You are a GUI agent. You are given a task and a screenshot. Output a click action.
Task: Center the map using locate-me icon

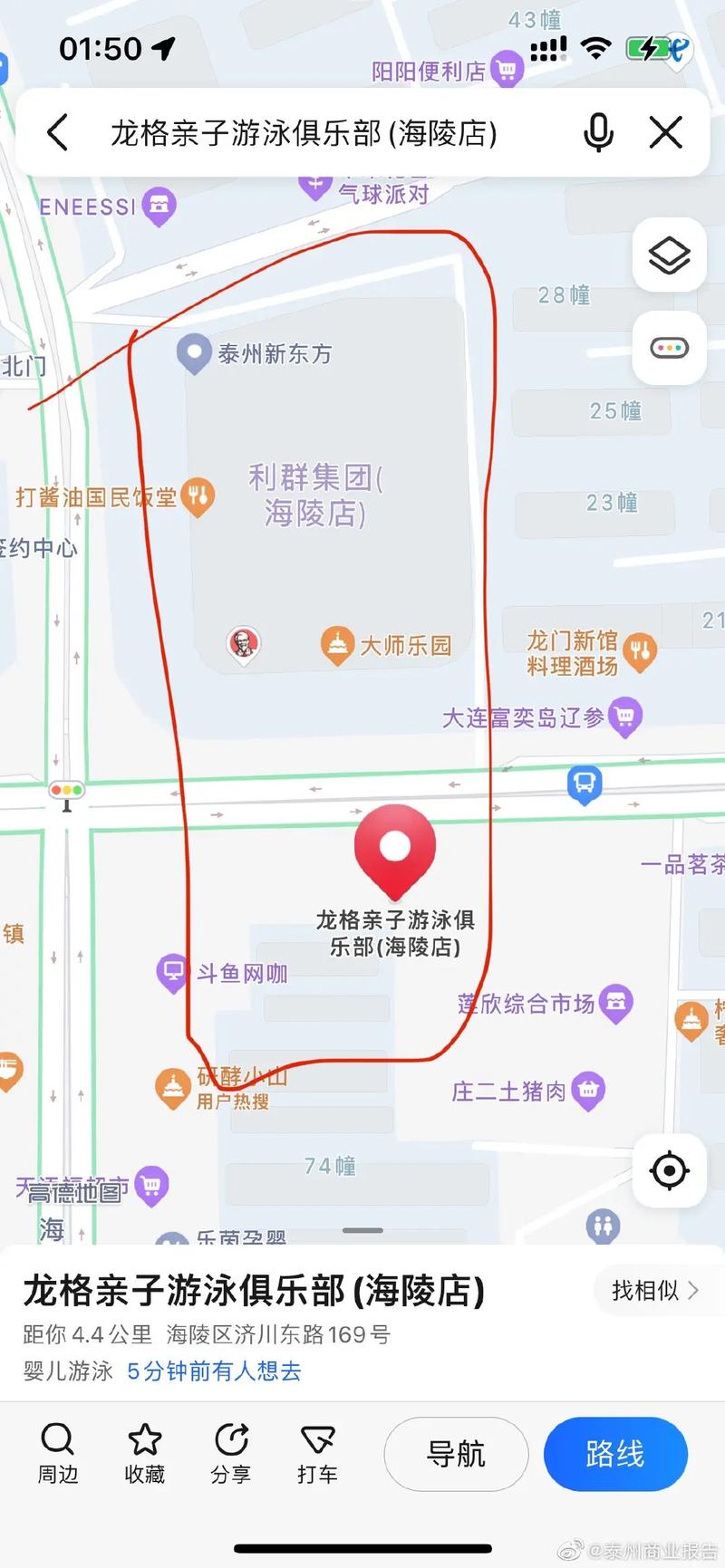[668, 1170]
